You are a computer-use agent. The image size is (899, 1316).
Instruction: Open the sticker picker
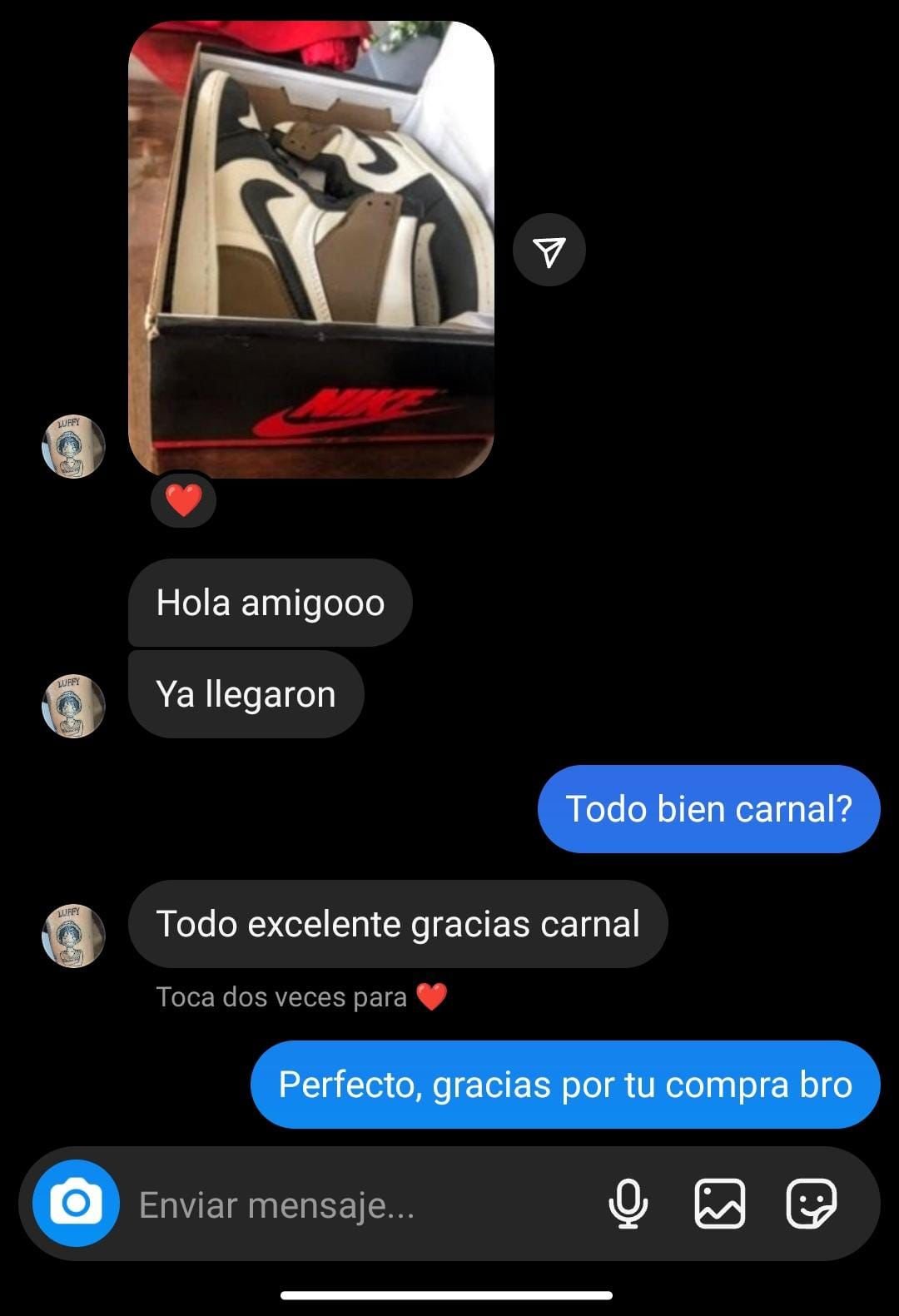tap(811, 1204)
